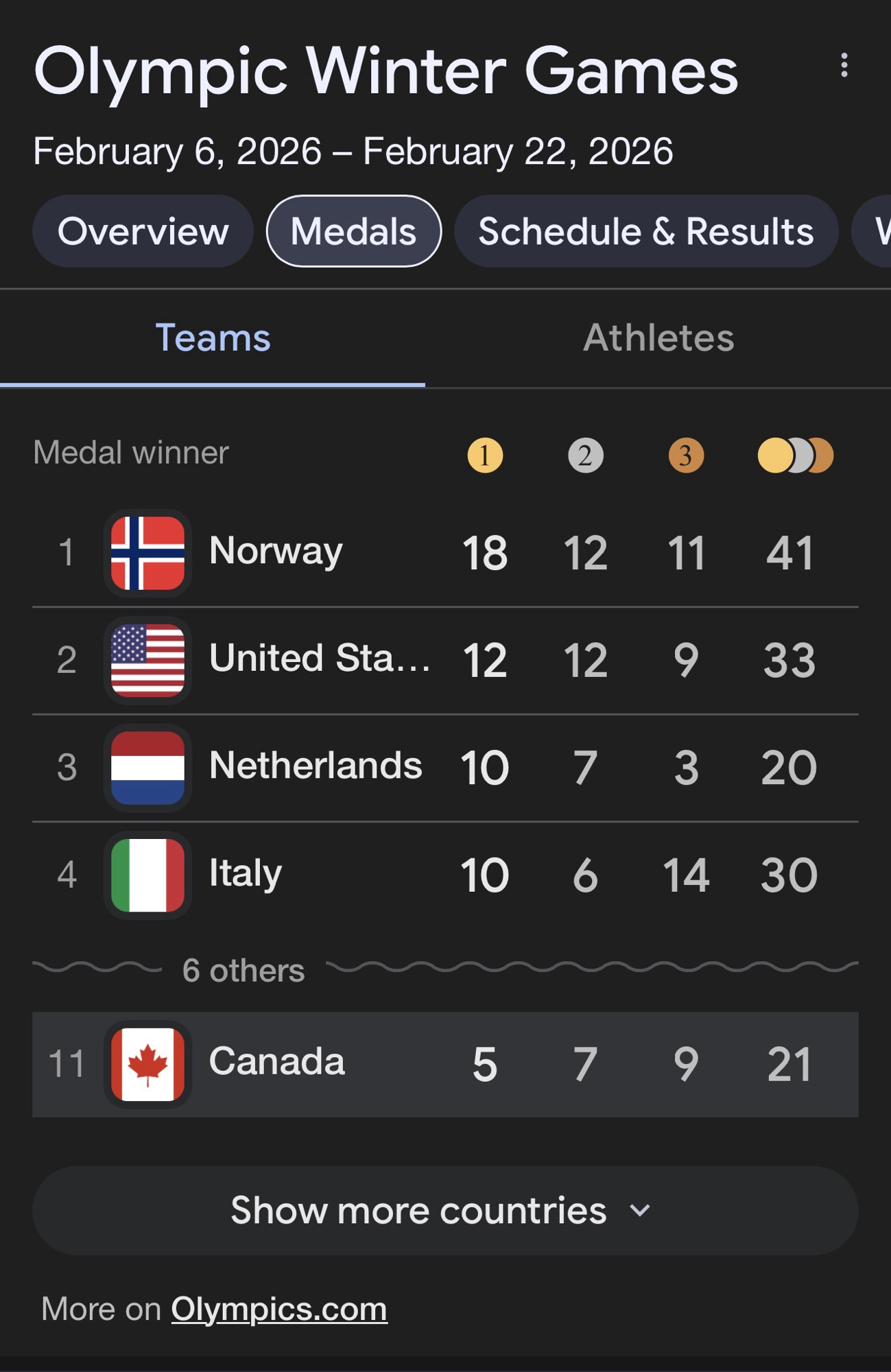Open Italy's medal row
This screenshot has height=1372, width=891.
click(445, 875)
